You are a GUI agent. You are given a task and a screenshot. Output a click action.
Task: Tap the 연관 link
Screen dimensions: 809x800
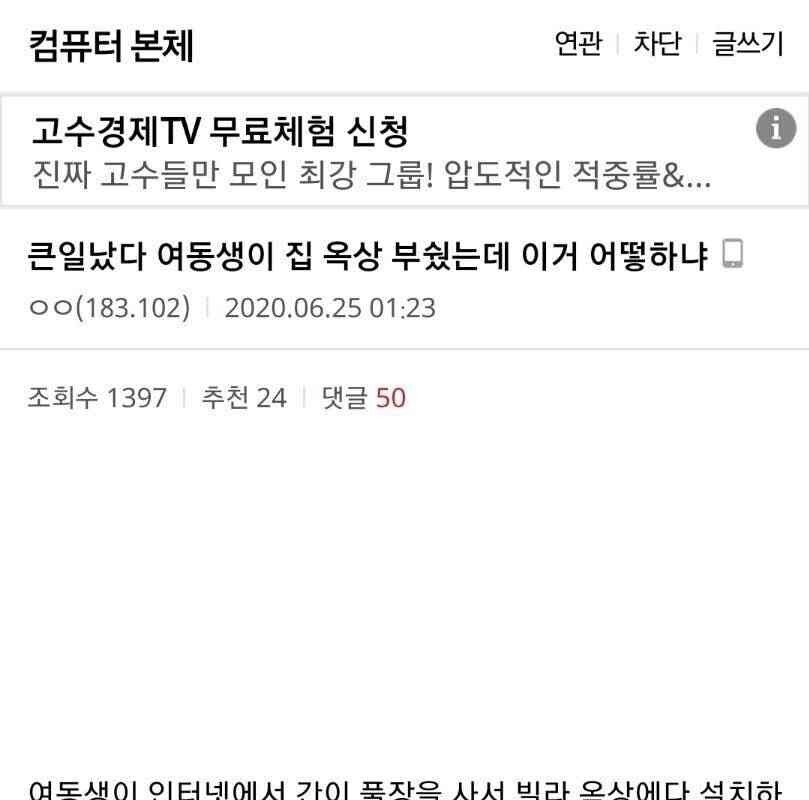coord(578,44)
